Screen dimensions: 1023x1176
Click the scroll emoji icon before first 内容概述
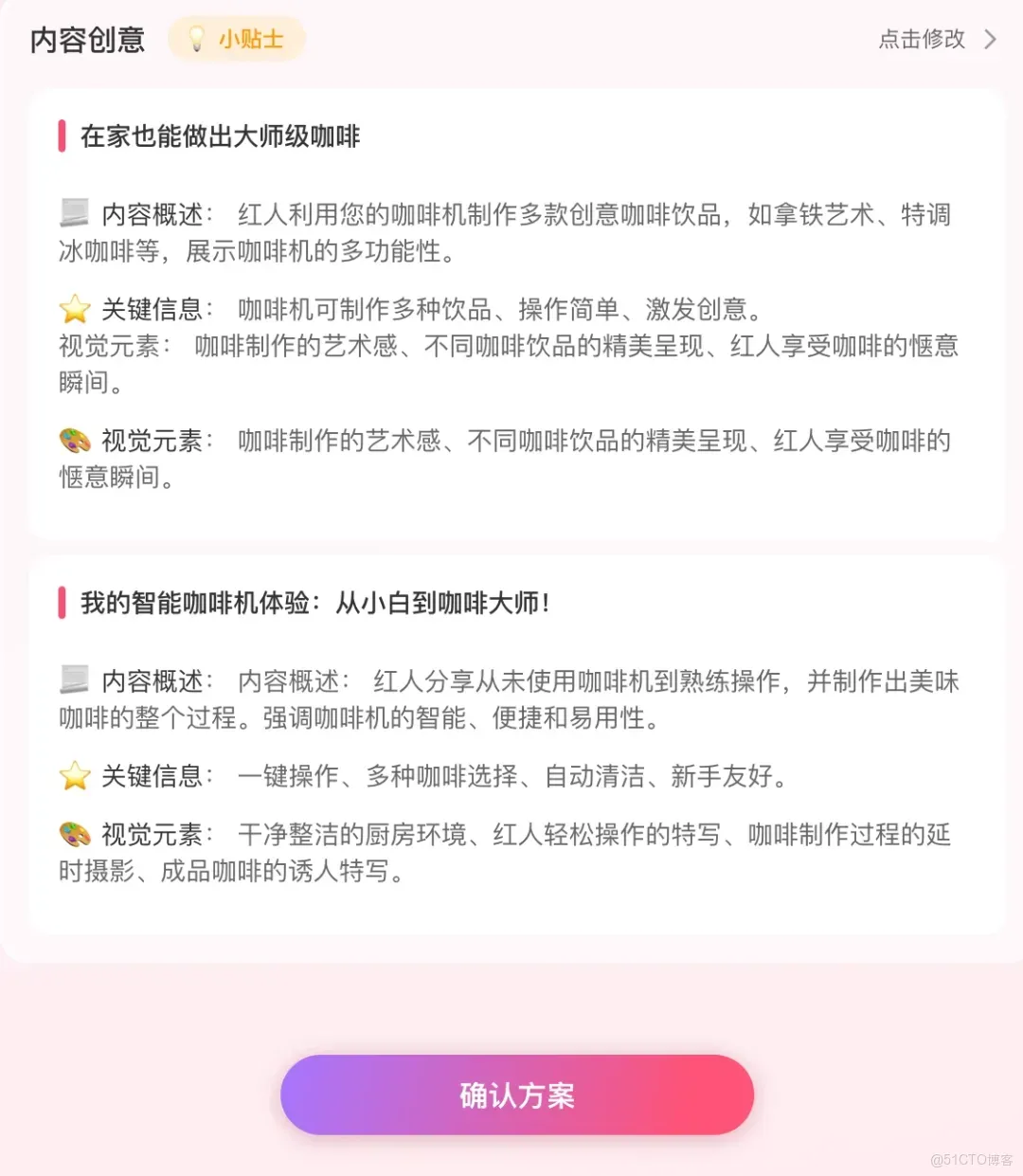(x=71, y=214)
